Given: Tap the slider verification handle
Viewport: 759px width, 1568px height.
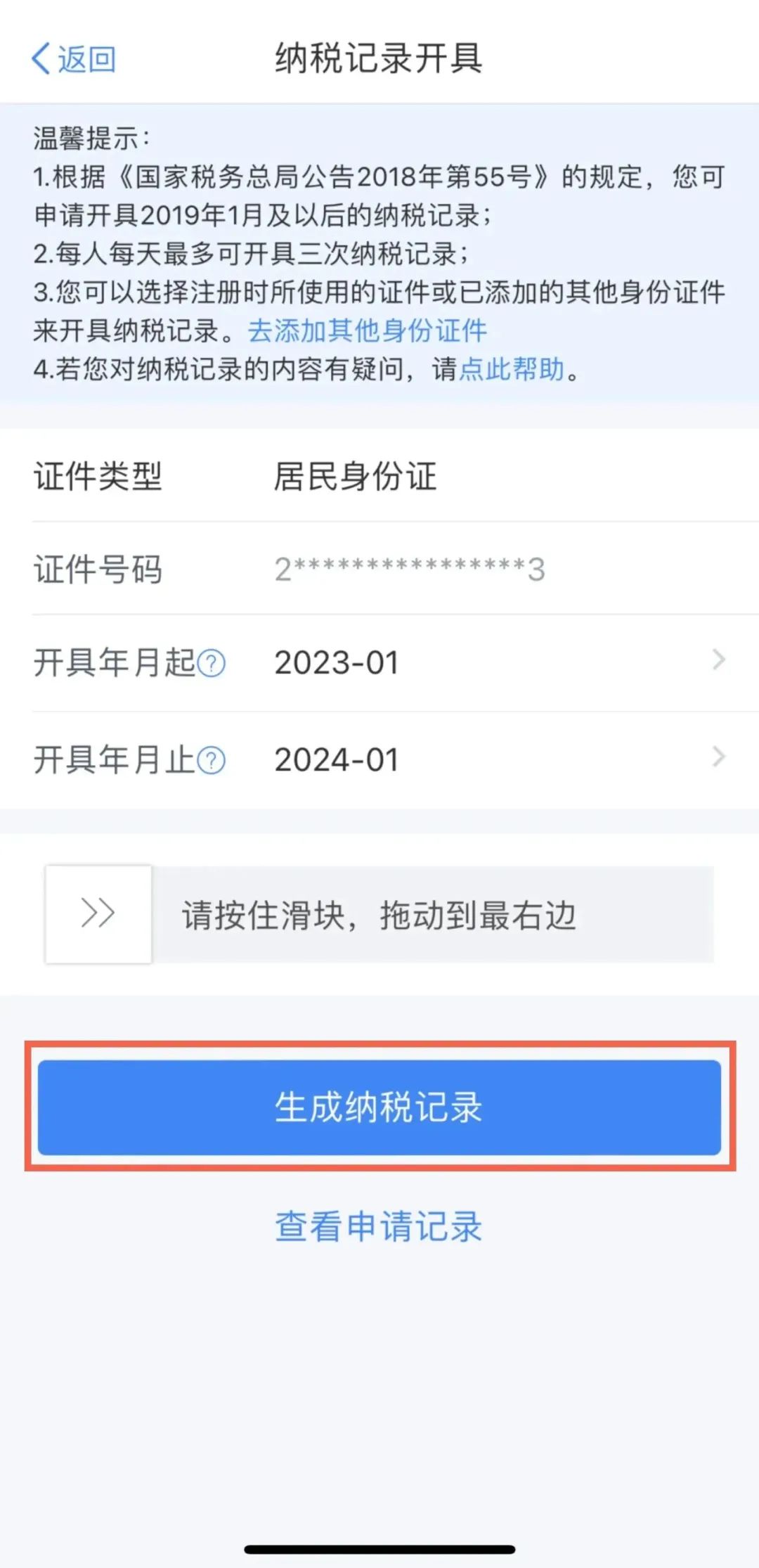Looking at the screenshot, I should coord(98,913).
